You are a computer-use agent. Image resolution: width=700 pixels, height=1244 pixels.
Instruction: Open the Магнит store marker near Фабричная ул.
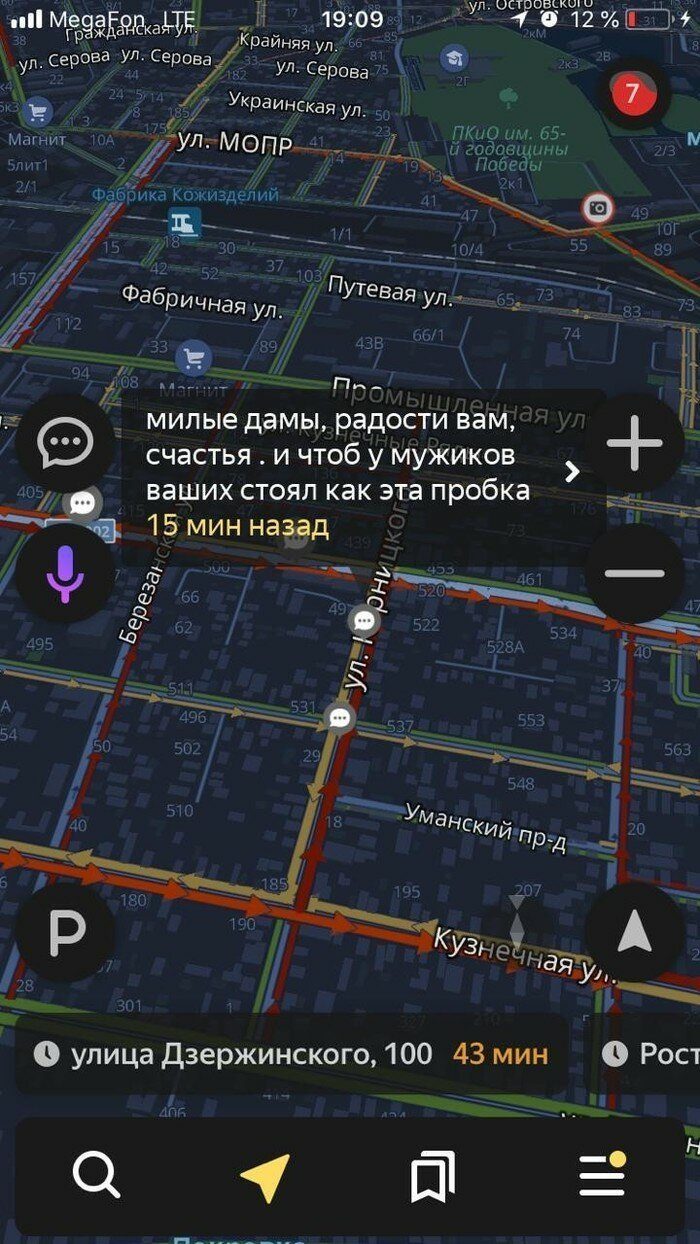pyautogui.click(x=193, y=358)
